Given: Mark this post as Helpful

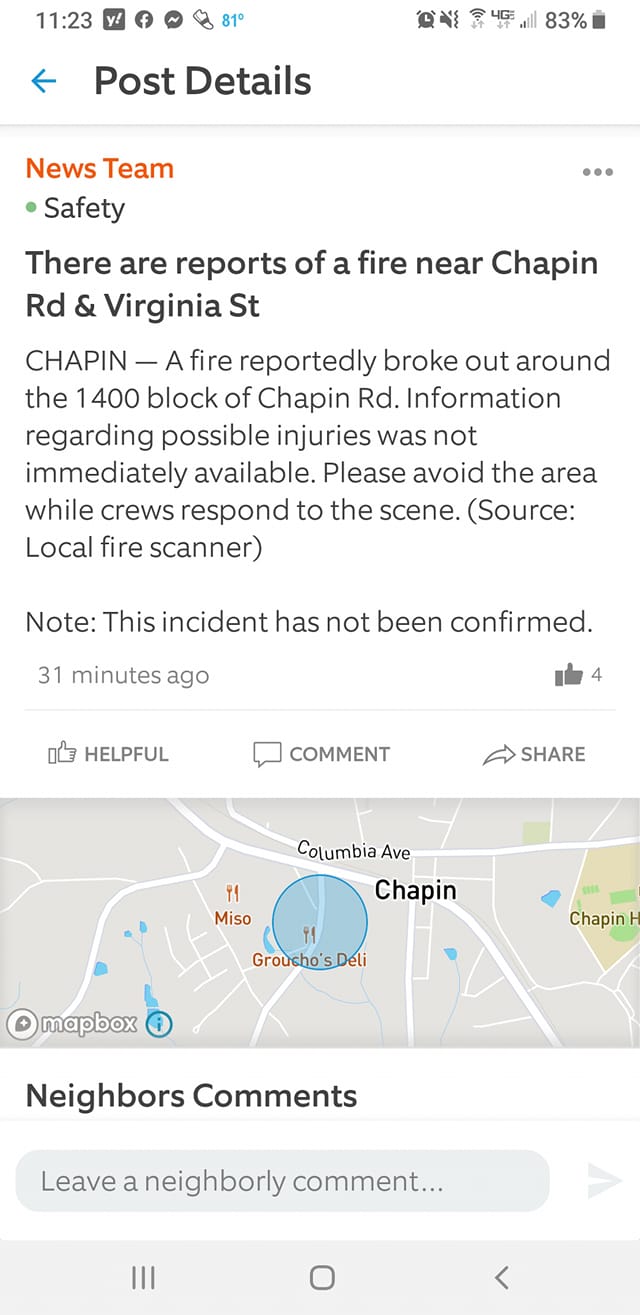Looking at the screenshot, I should [x=108, y=754].
